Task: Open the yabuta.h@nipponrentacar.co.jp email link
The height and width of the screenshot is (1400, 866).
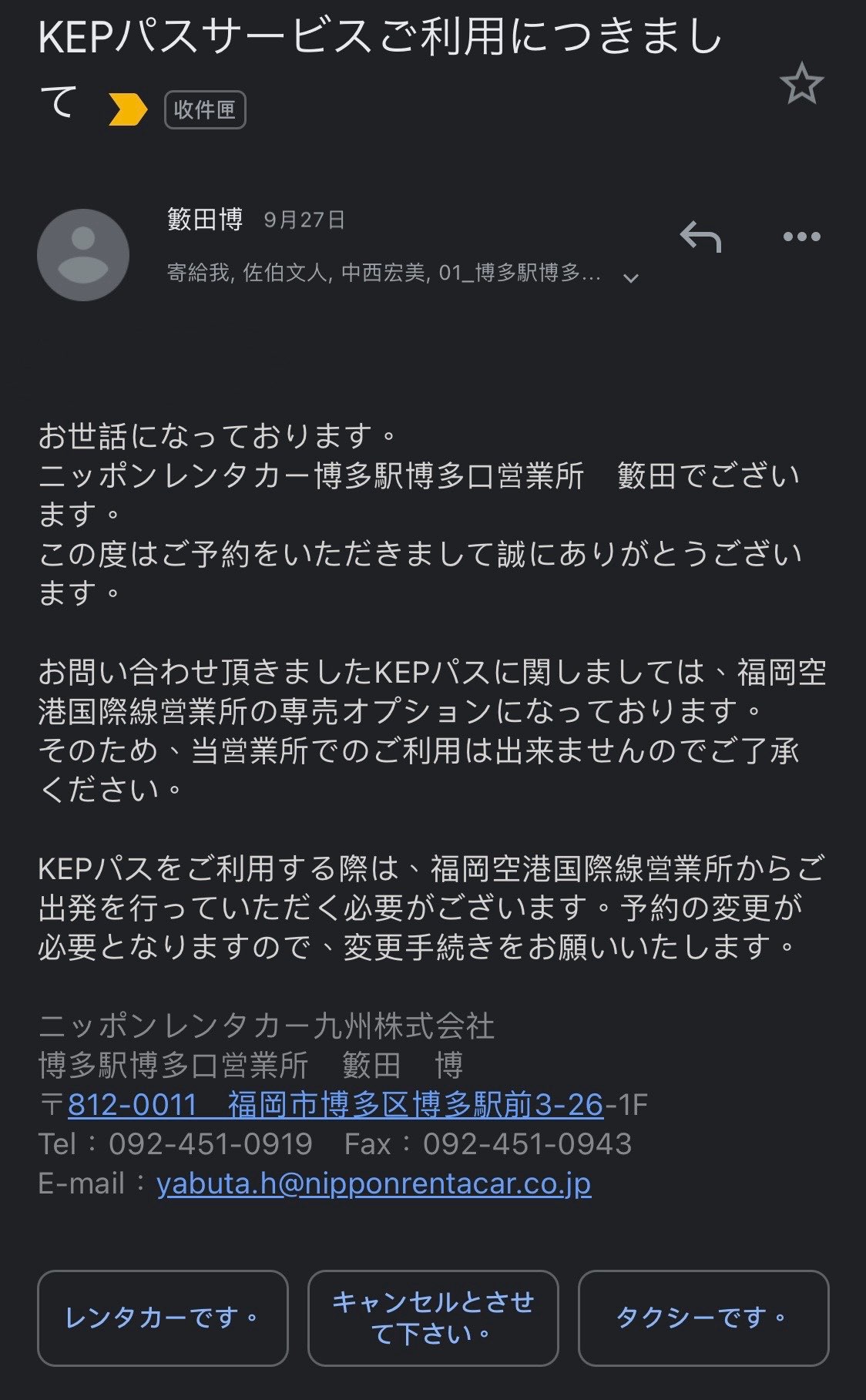Action: 374,1183
